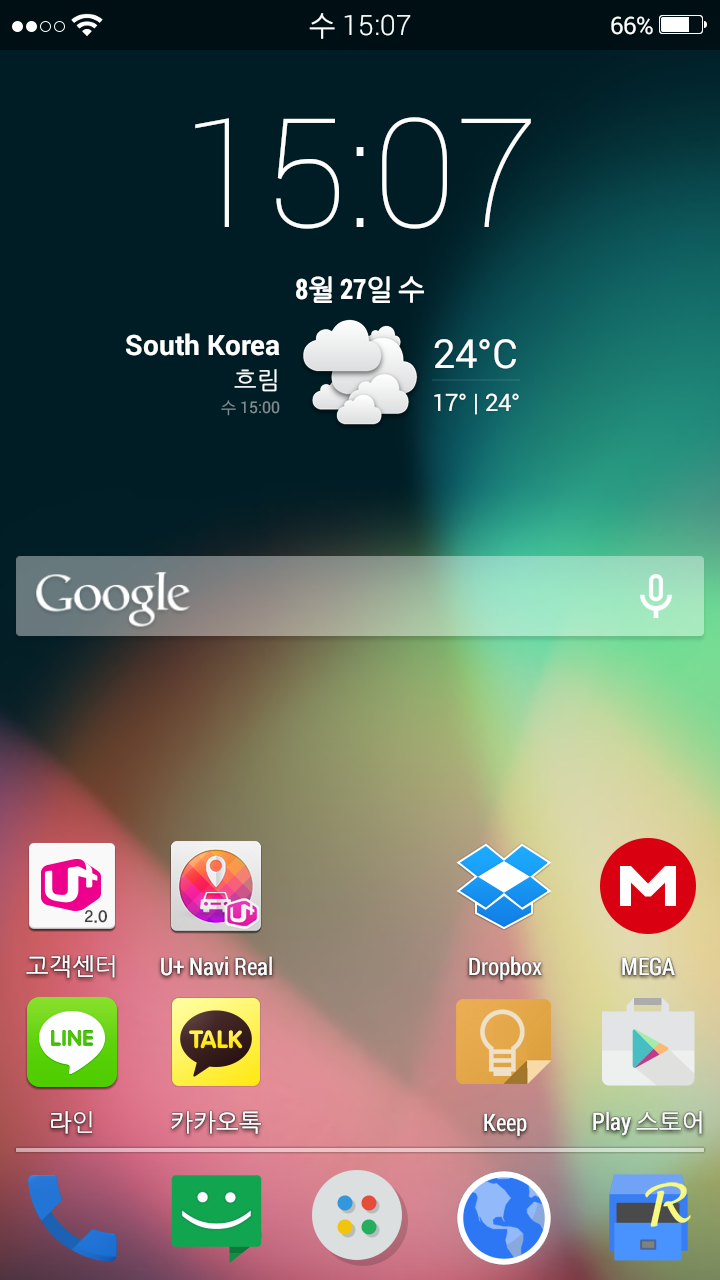Open the KakaoTalk app
720x1280 pixels.
click(215, 1042)
